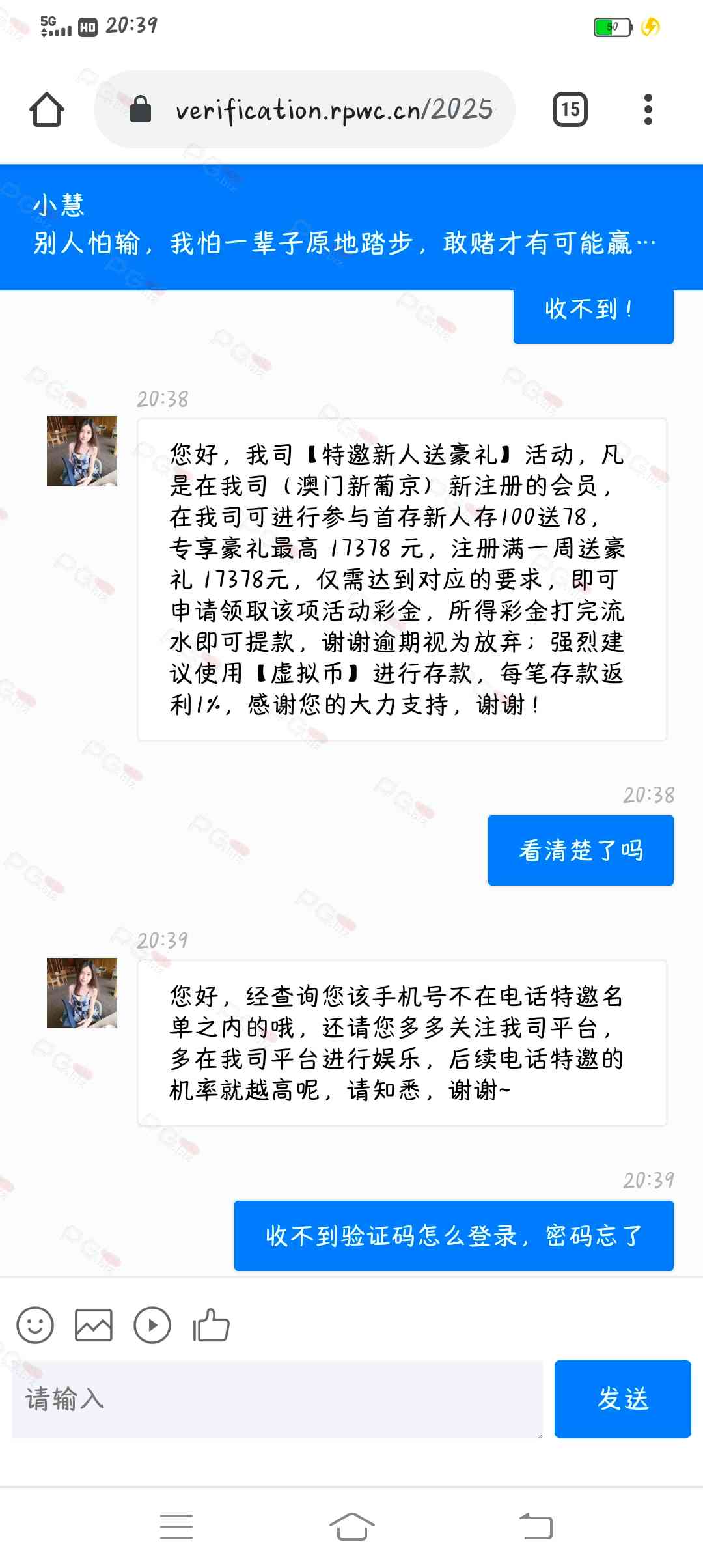Attach an image to the chat
Screen dimensions: 703x1568
[x=94, y=1325]
